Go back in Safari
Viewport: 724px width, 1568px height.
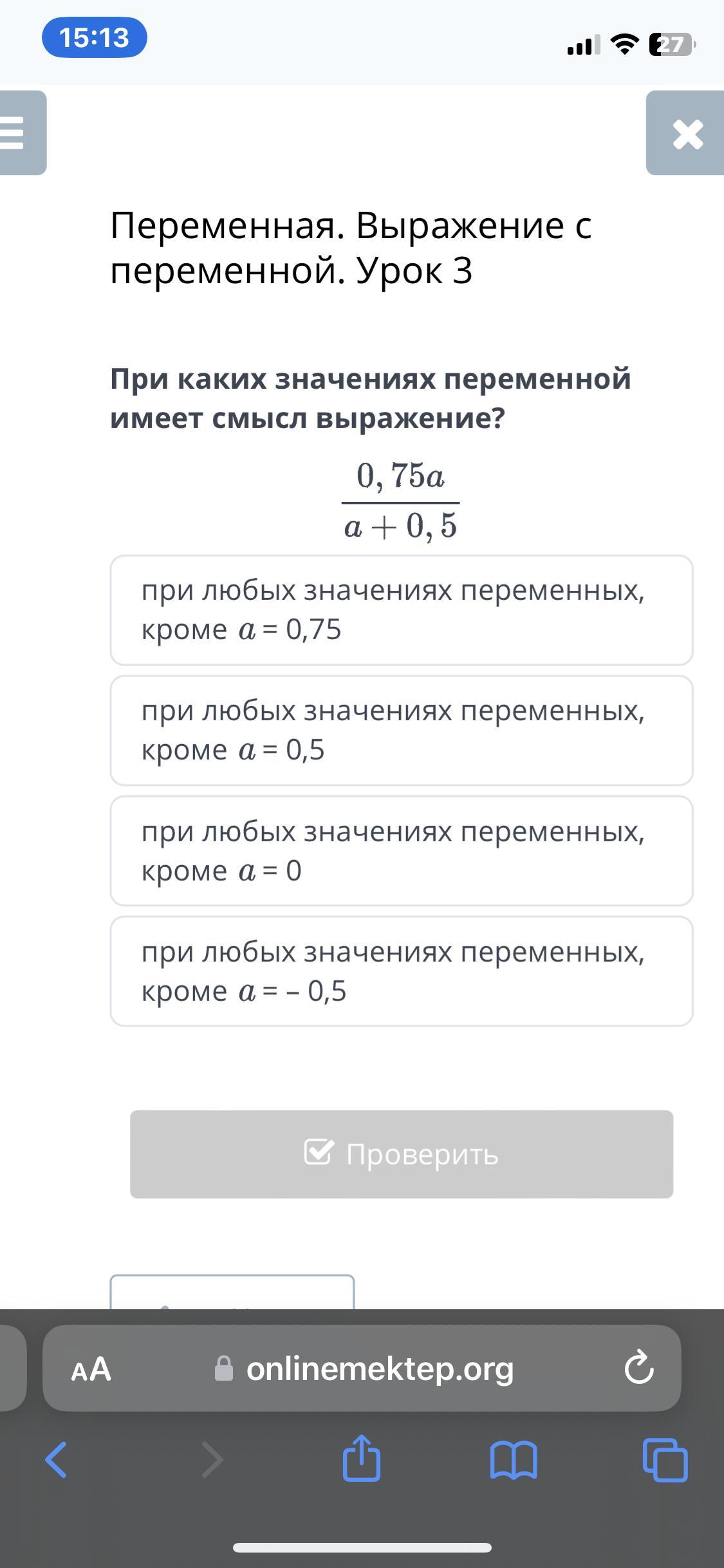tap(56, 1459)
